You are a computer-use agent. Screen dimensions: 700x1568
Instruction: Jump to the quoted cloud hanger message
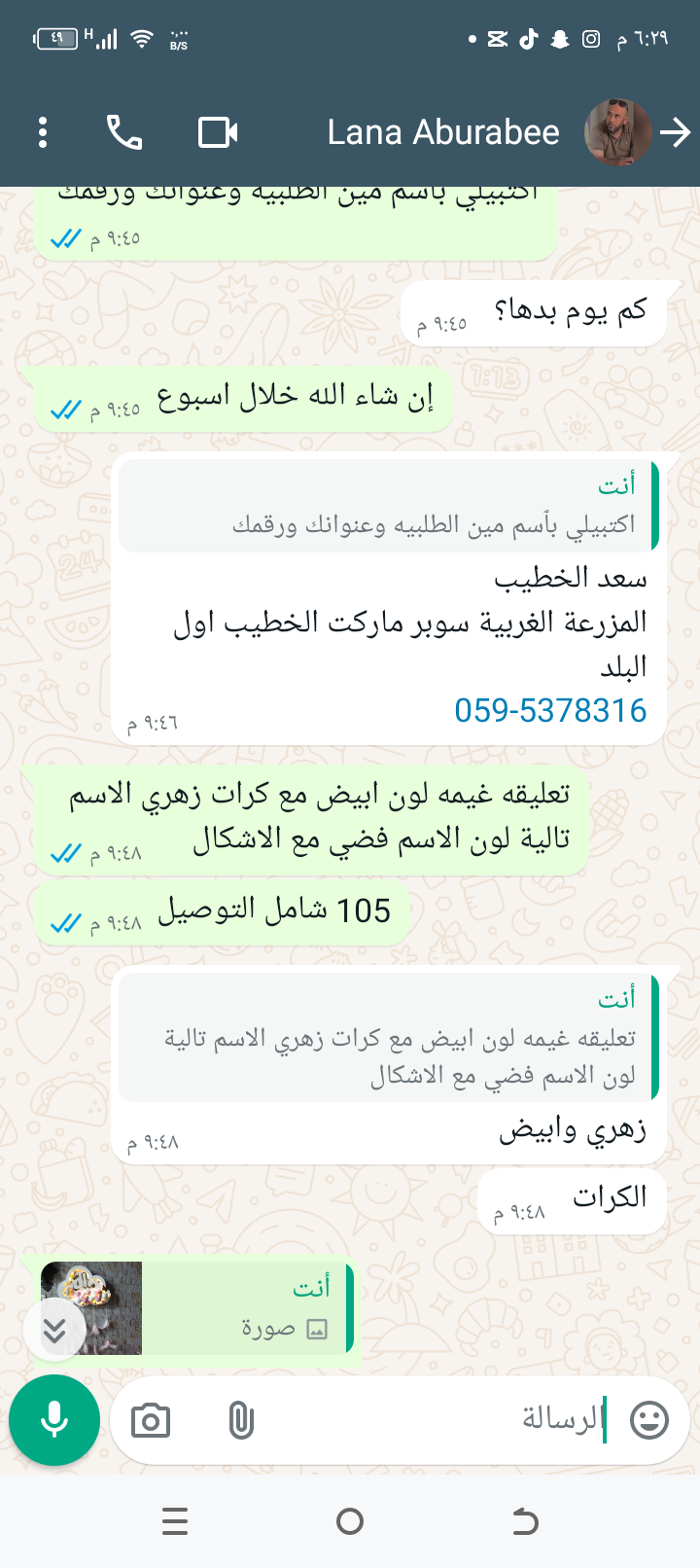pos(389,1039)
